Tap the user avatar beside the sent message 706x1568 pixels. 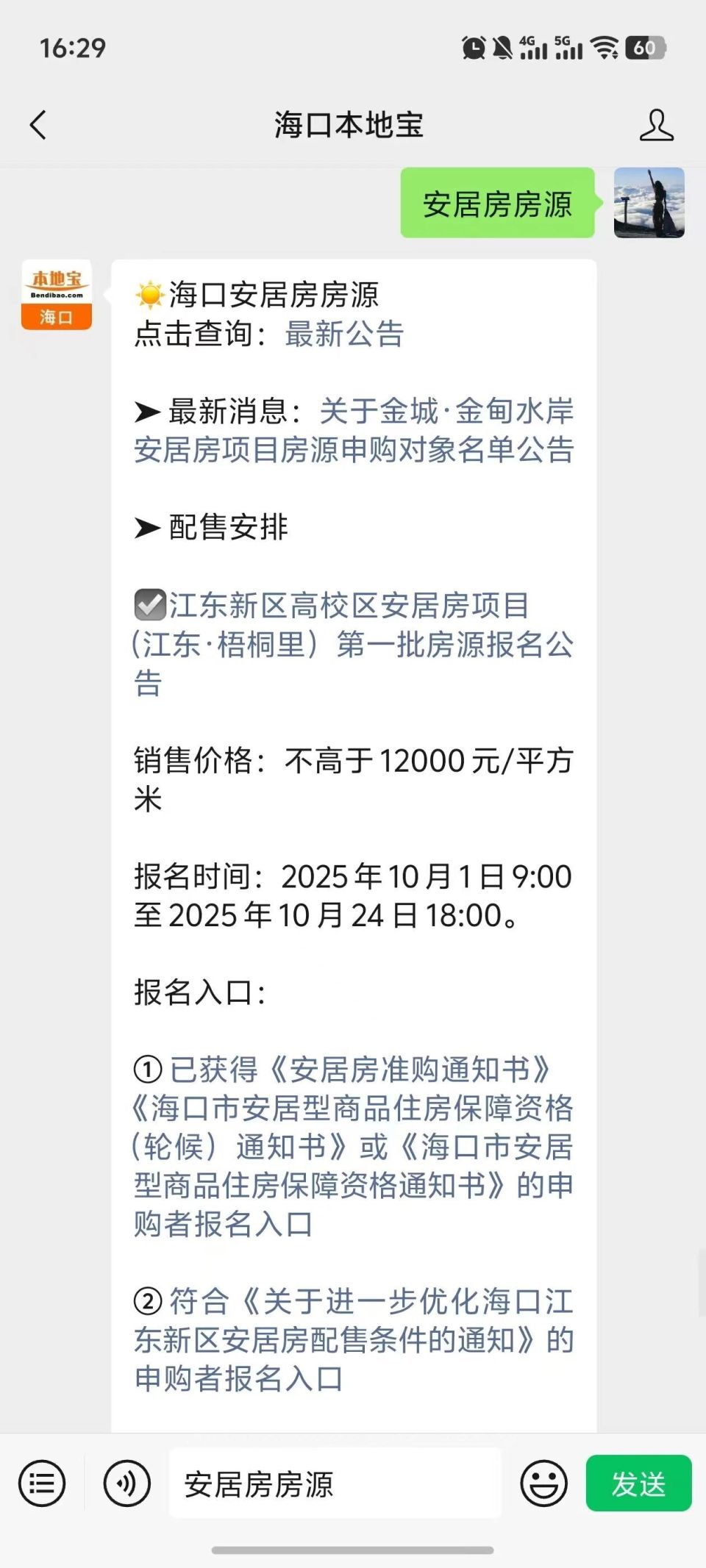click(x=648, y=203)
